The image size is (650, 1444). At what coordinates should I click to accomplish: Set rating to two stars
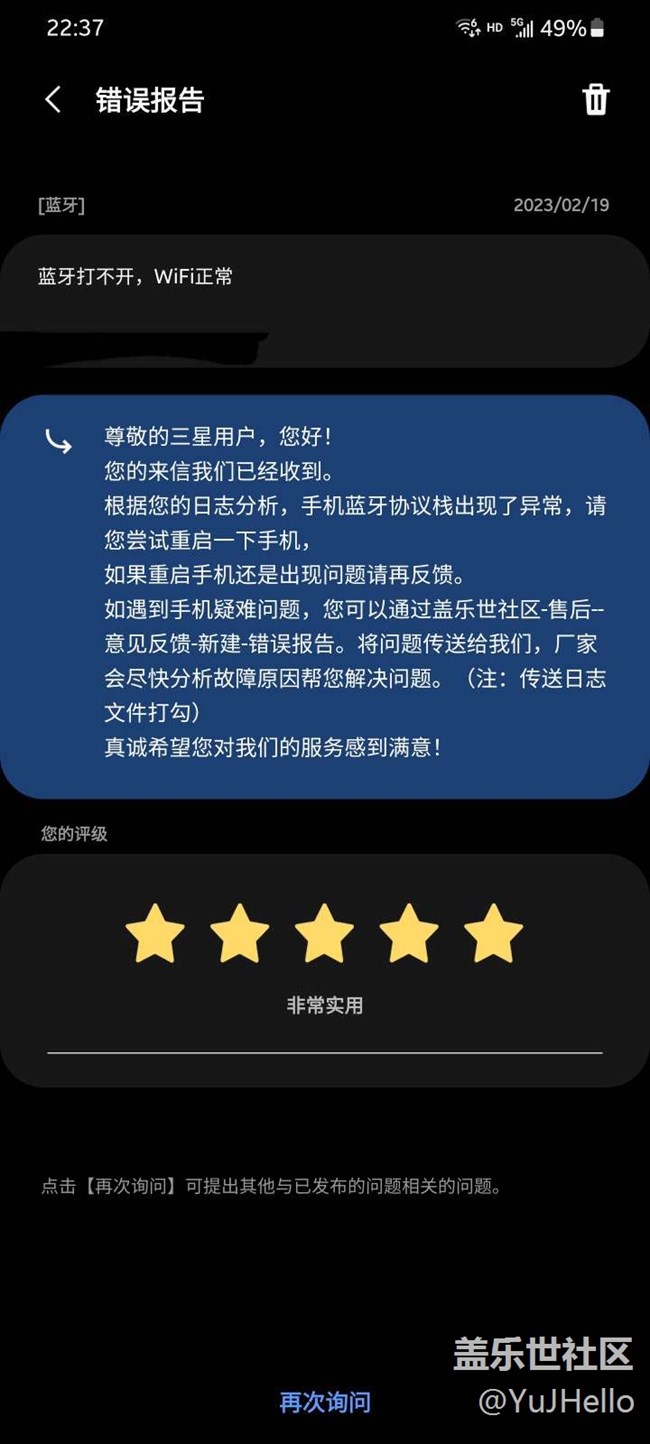(240, 934)
